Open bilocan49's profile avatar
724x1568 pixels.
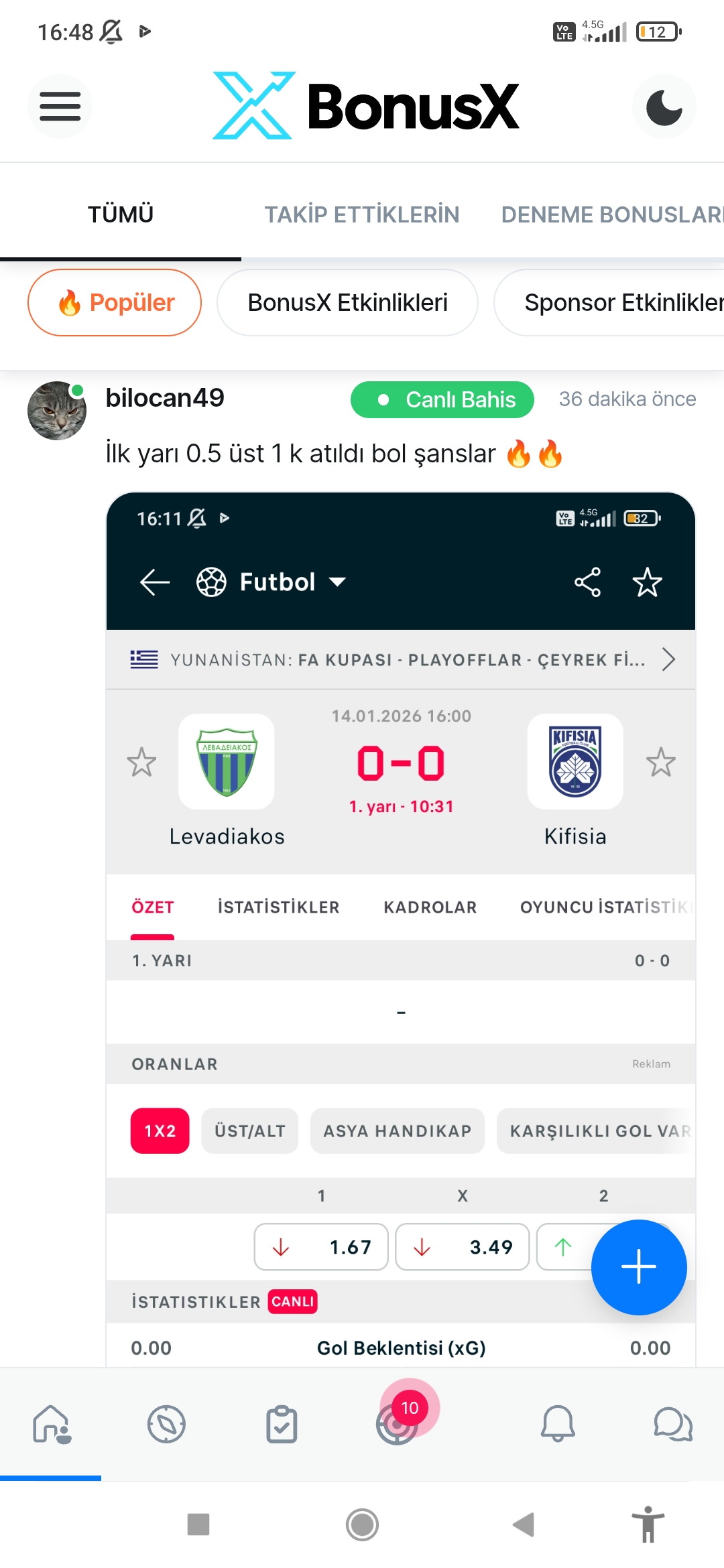click(x=57, y=411)
